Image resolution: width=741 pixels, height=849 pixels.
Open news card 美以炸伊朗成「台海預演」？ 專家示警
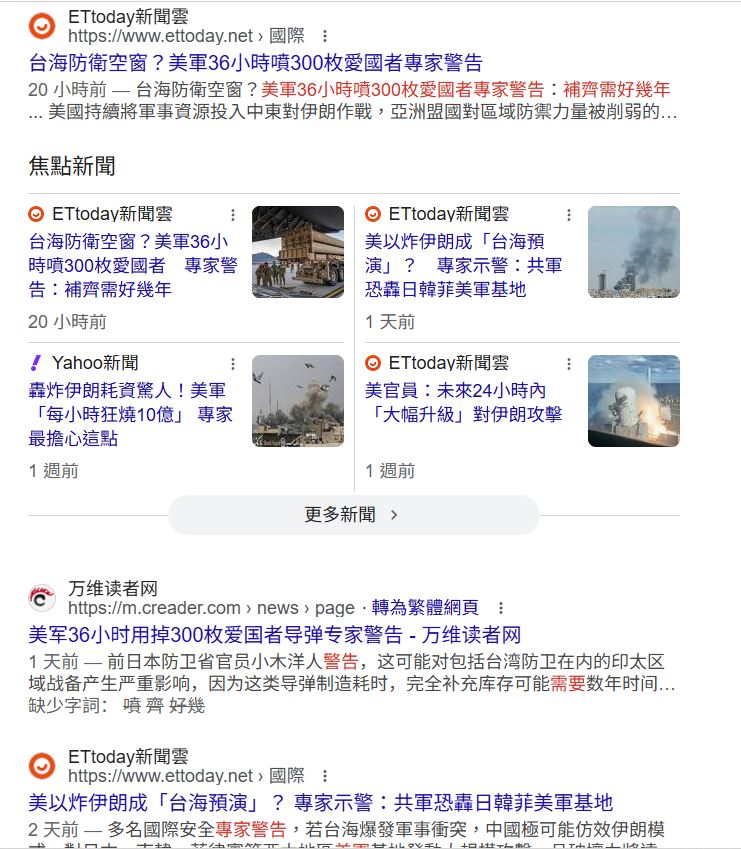point(464,265)
